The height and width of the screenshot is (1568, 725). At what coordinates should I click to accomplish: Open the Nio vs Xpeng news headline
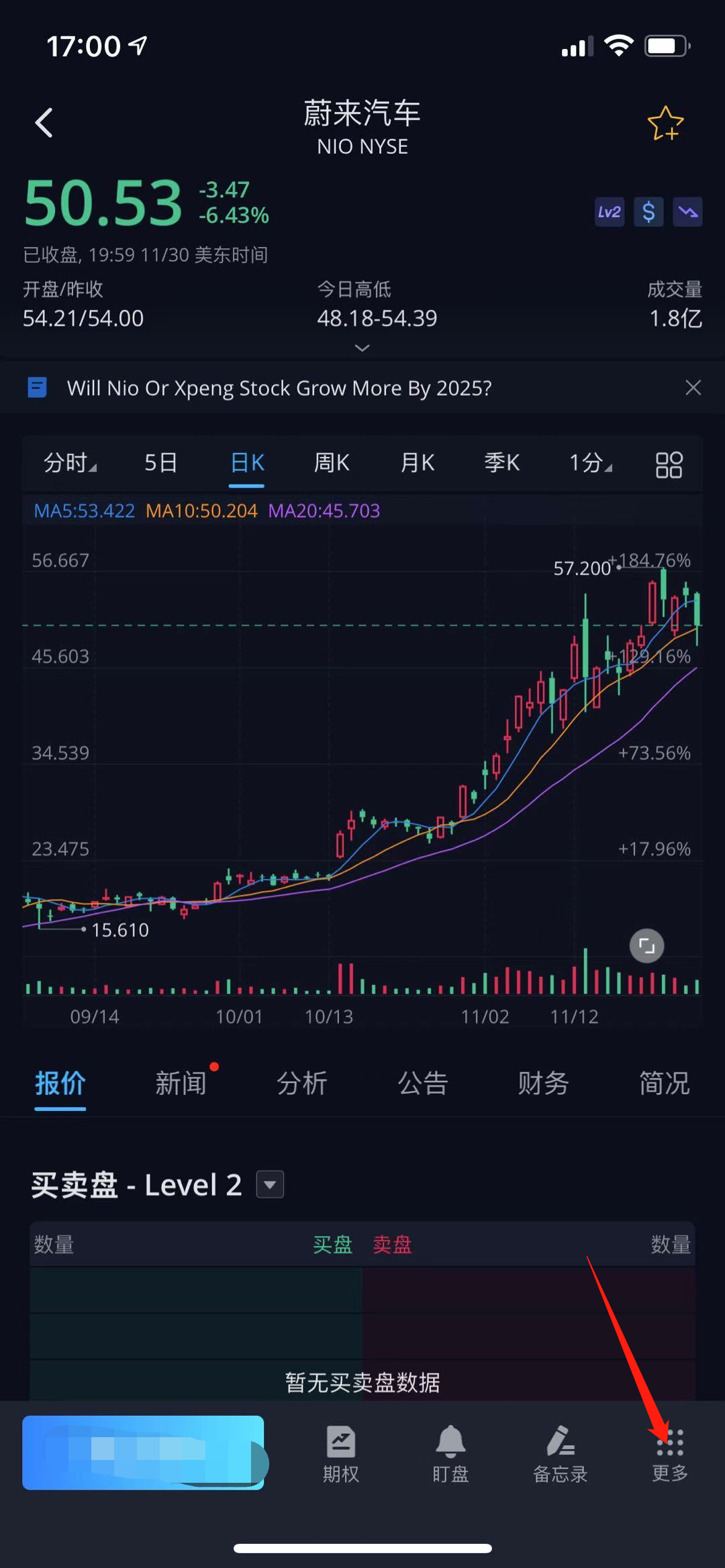point(279,388)
